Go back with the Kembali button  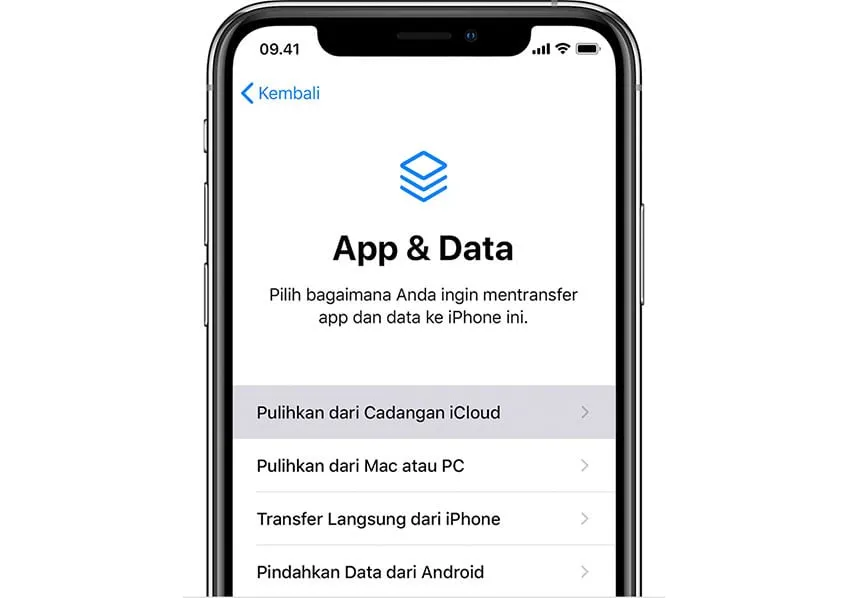pos(281,93)
